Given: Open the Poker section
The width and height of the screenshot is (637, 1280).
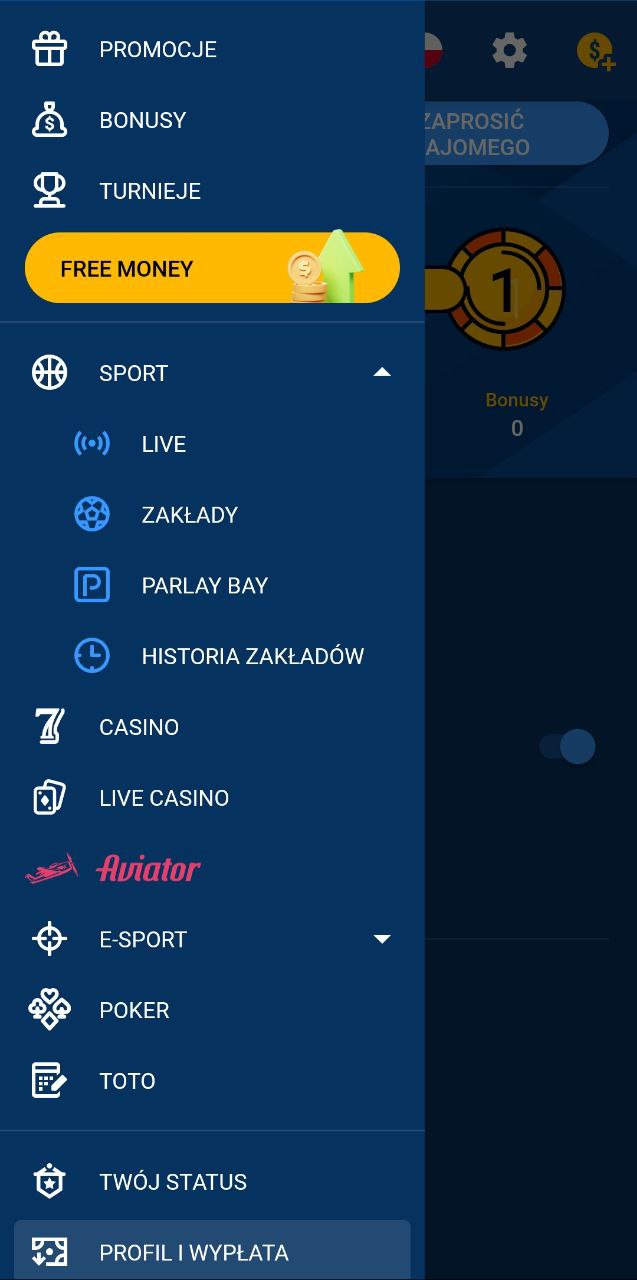Looking at the screenshot, I should click(x=134, y=1010).
